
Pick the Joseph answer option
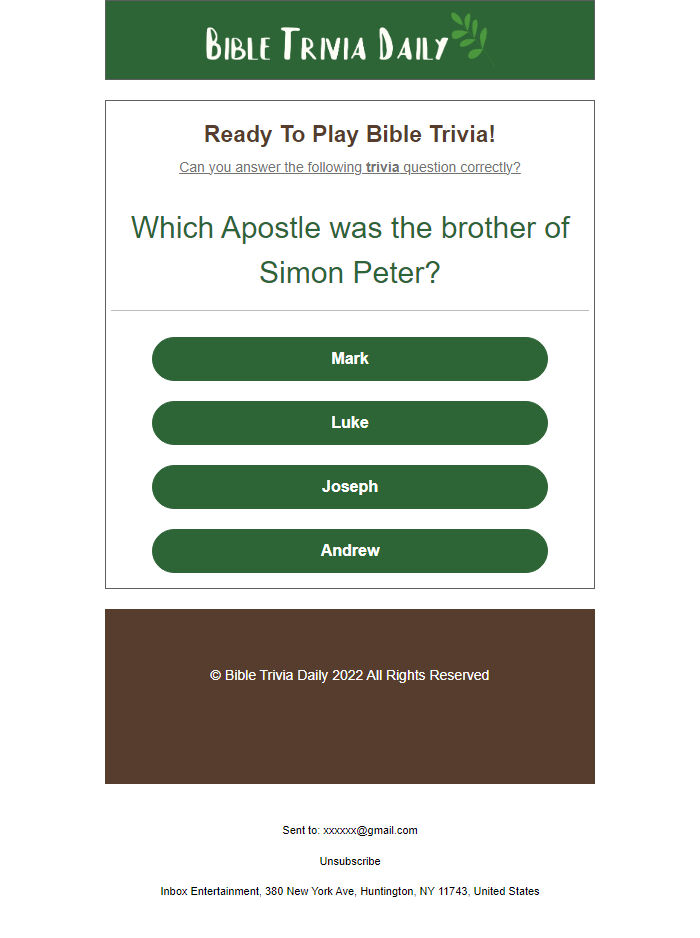tap(350, 487)
